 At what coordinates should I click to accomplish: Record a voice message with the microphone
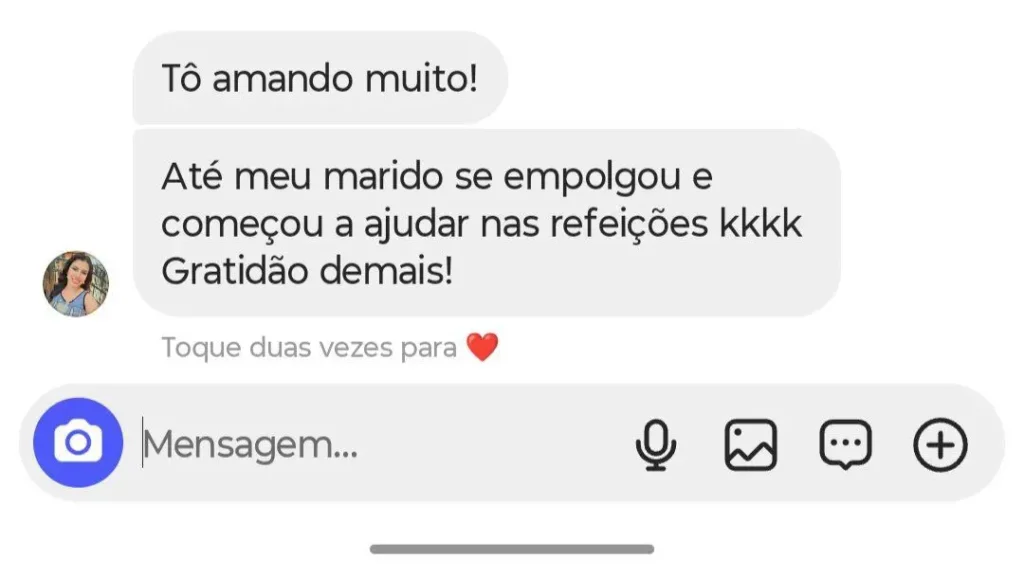[x=656, y=444]
